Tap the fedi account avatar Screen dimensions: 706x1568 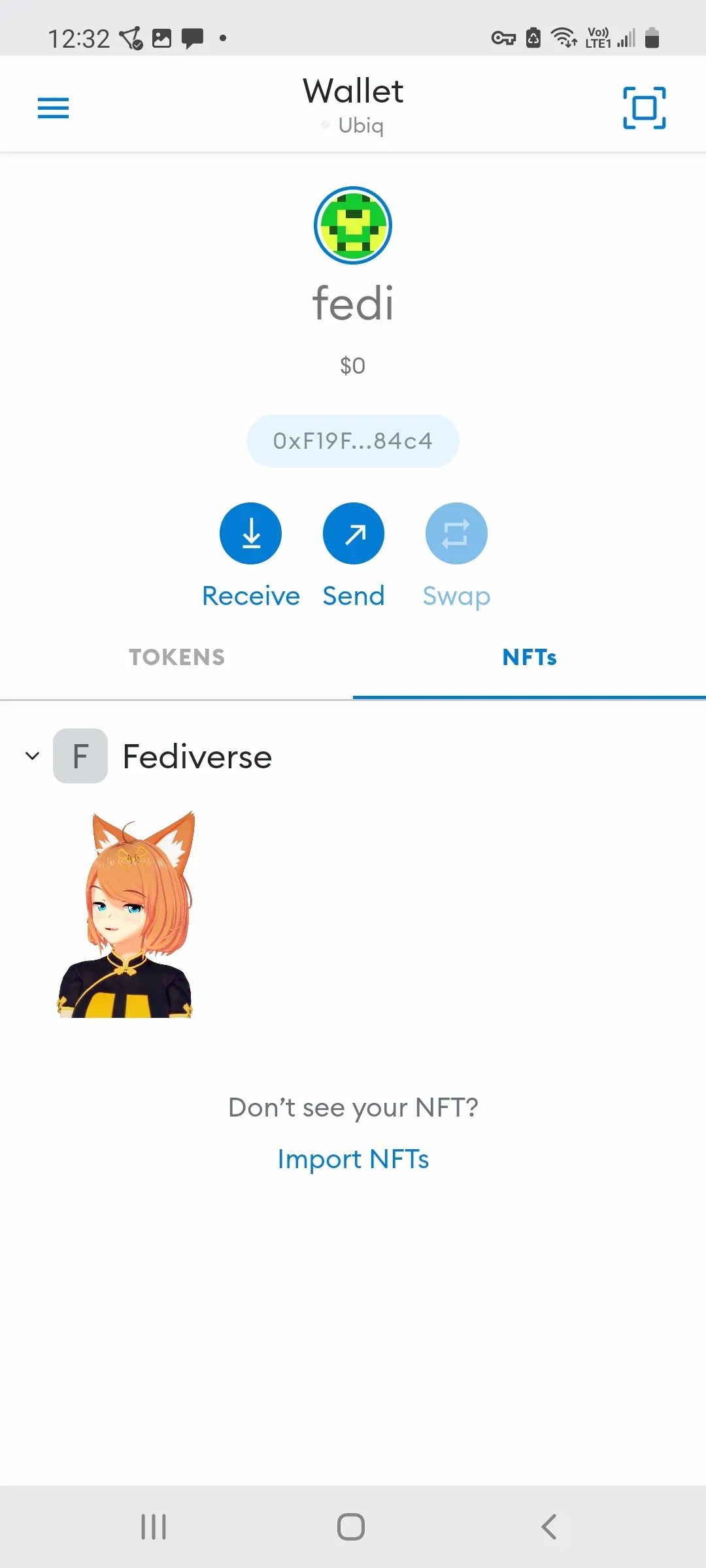coord(353,225)
